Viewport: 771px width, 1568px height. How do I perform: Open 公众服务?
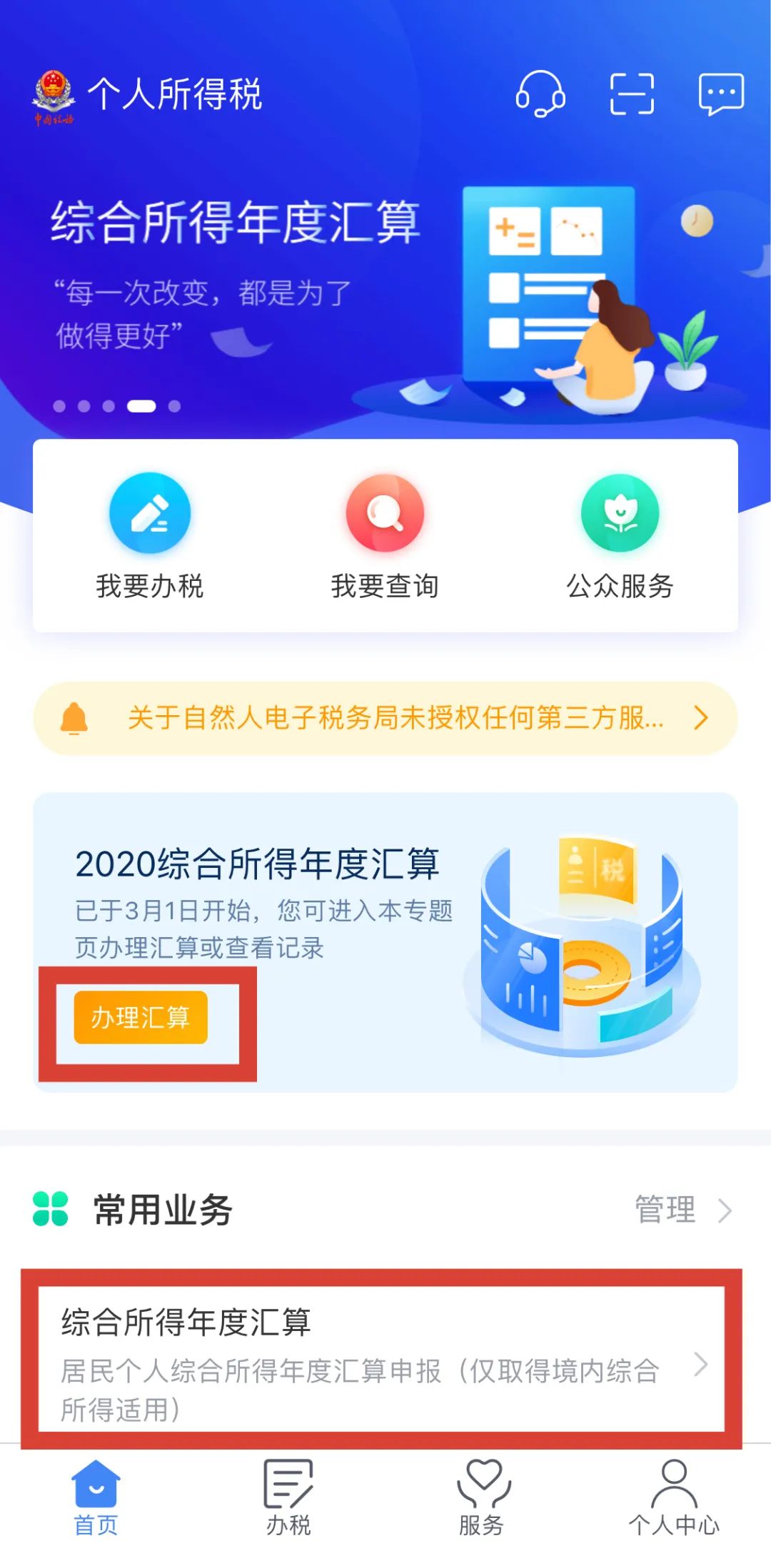click(620, 537)
